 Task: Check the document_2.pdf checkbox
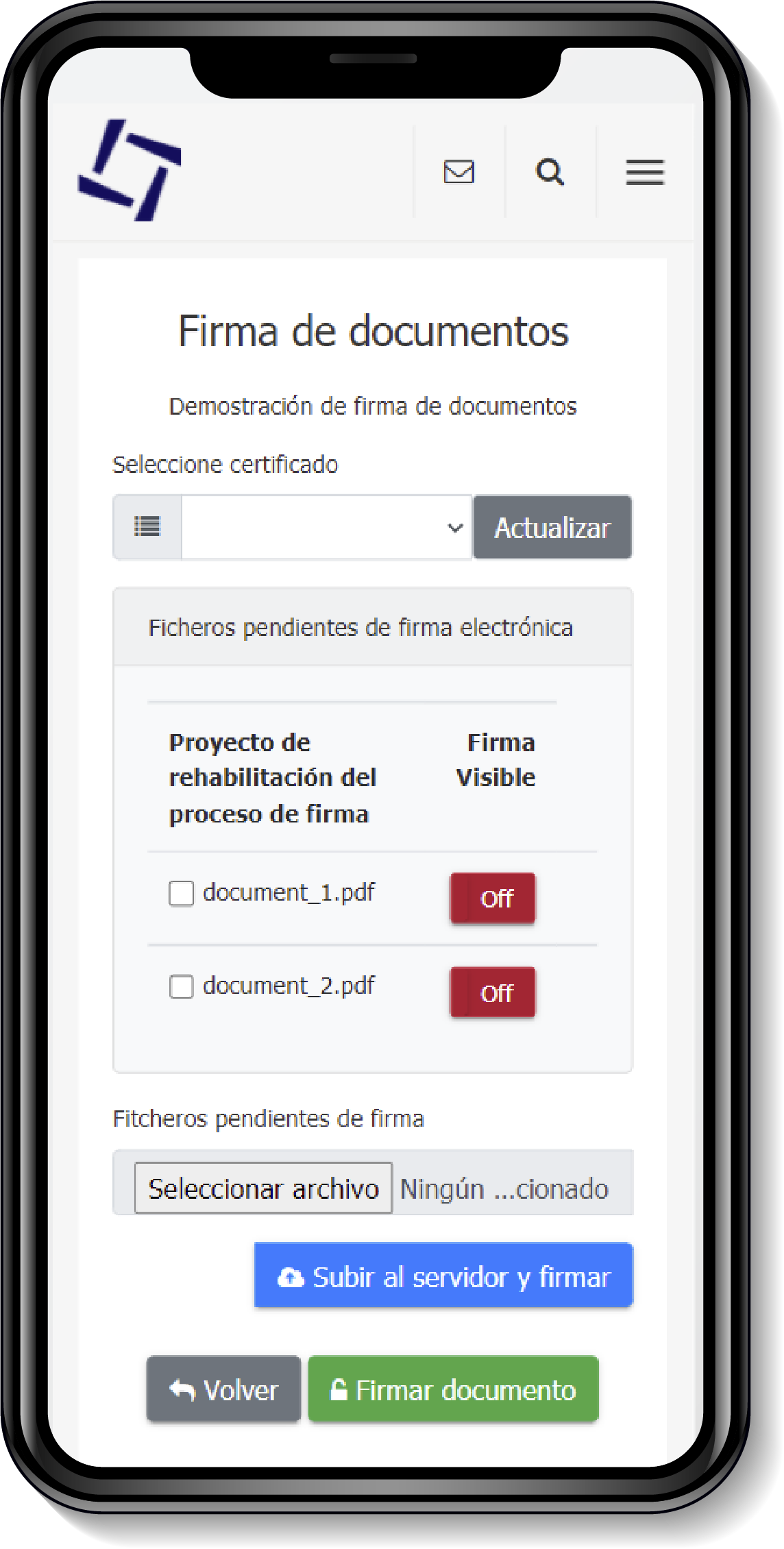(181, 986)
